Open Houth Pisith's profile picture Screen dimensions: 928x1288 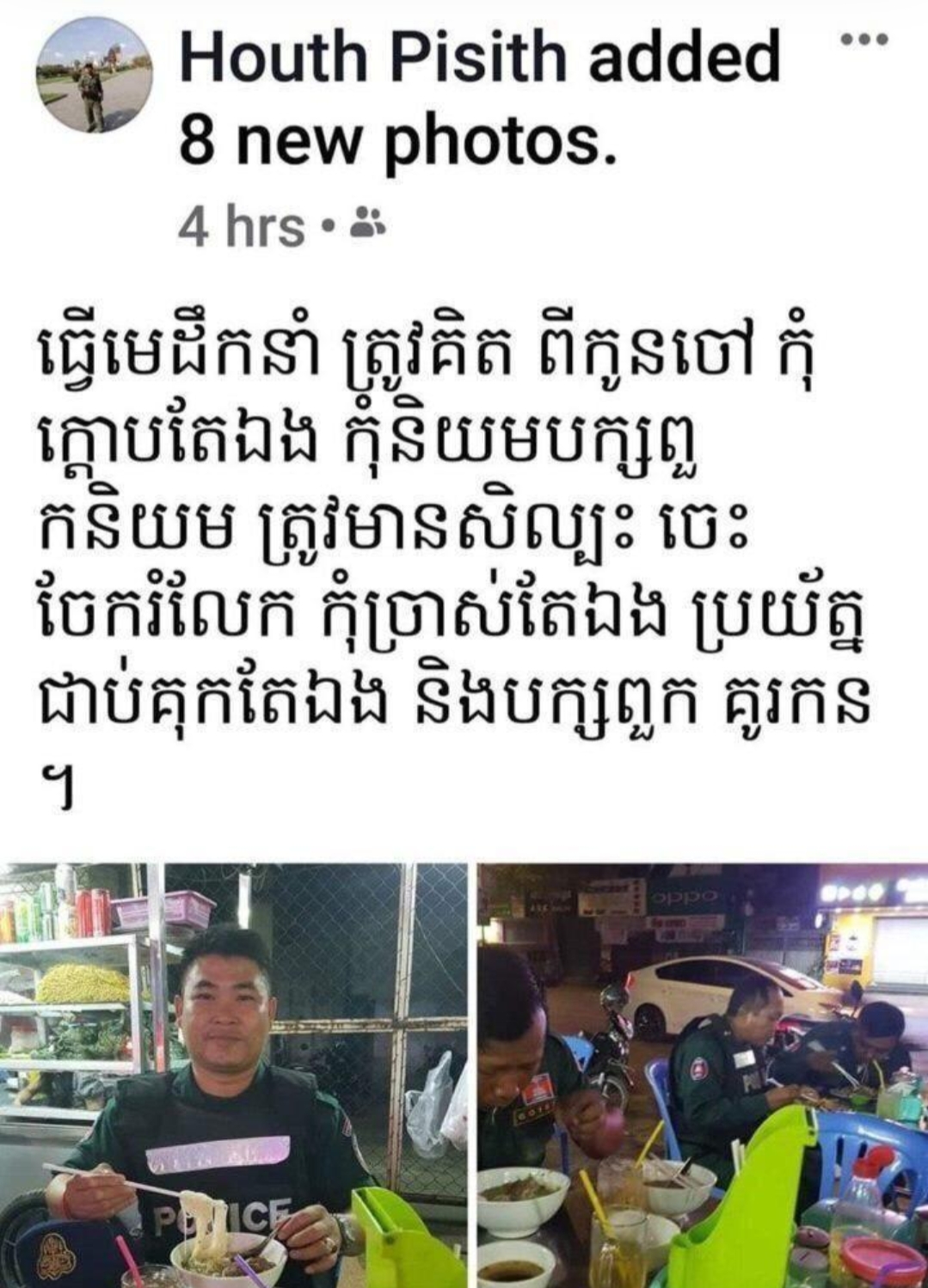tap(95, 76)
